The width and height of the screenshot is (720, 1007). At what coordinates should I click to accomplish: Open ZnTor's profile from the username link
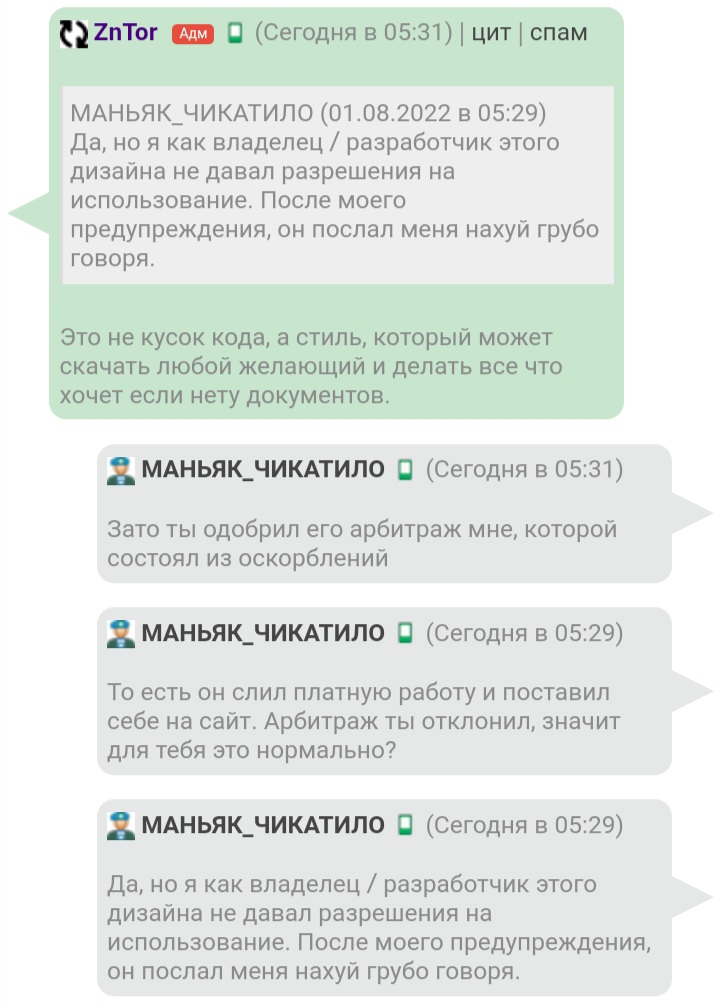pos(124,33)
